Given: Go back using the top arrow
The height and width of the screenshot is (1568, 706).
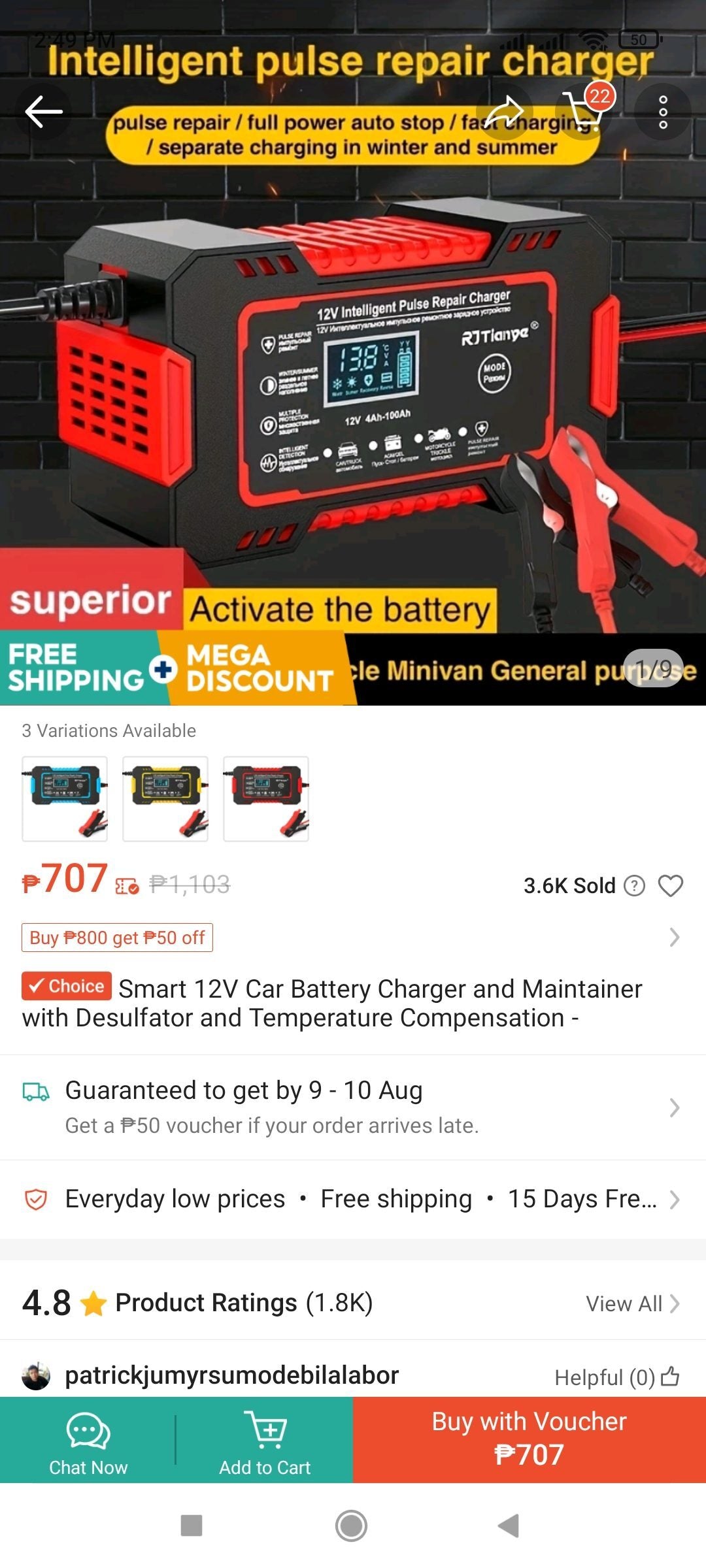Looking at the screenshot, I should [x=44, y=112].
